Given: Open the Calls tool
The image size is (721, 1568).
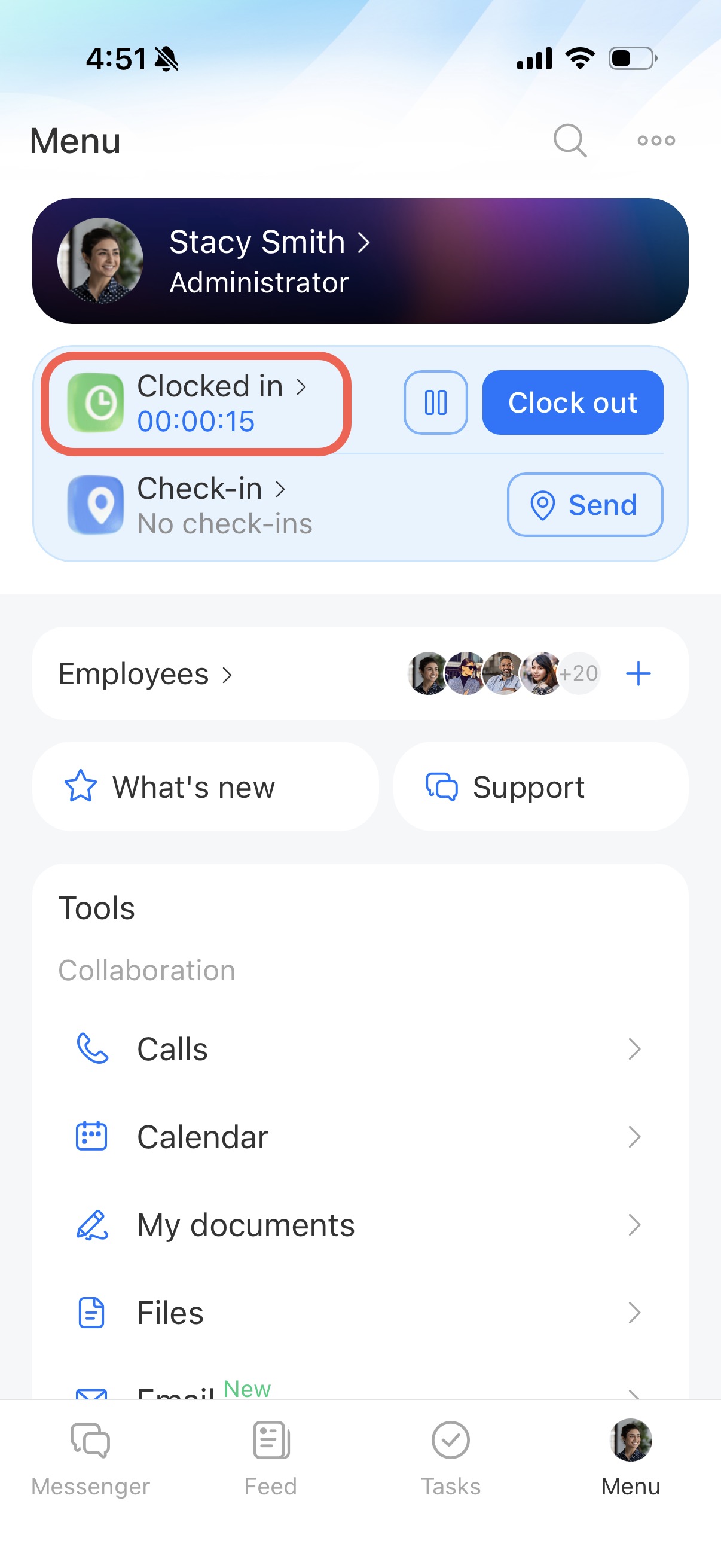Looking at the screenshot, I should (359, 1049).
